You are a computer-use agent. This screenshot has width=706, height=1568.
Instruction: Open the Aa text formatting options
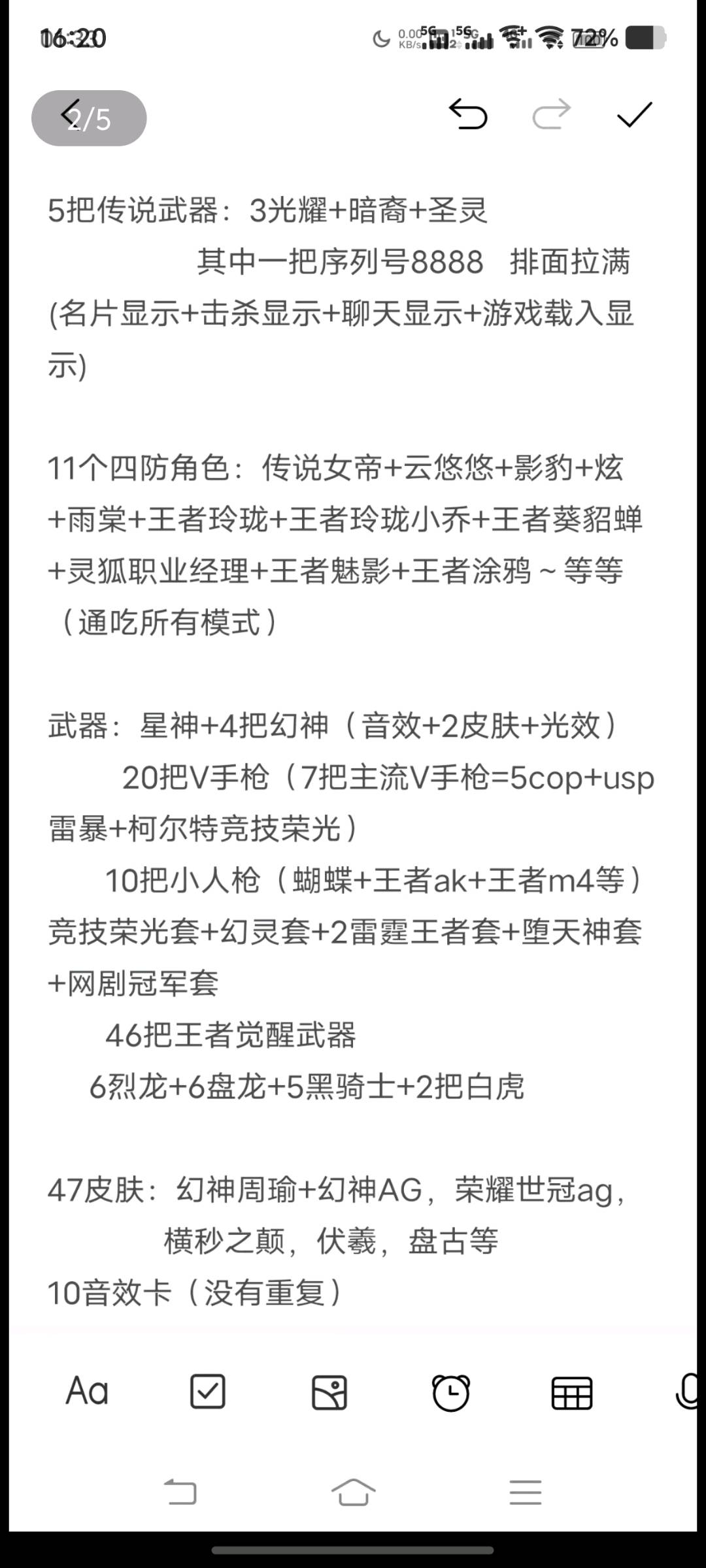pos(87,1390)
